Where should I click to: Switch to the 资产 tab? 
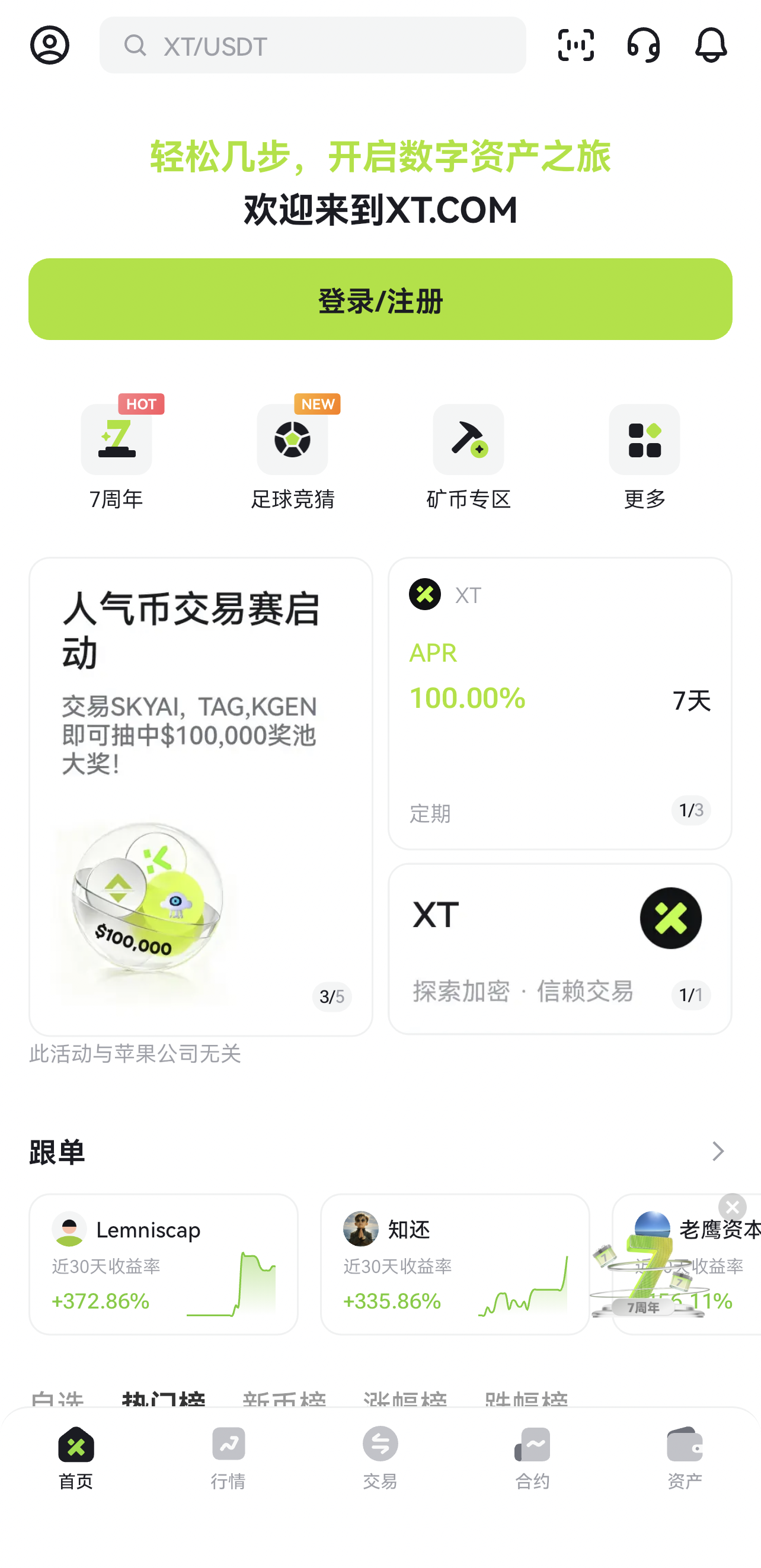[685, 1457]
